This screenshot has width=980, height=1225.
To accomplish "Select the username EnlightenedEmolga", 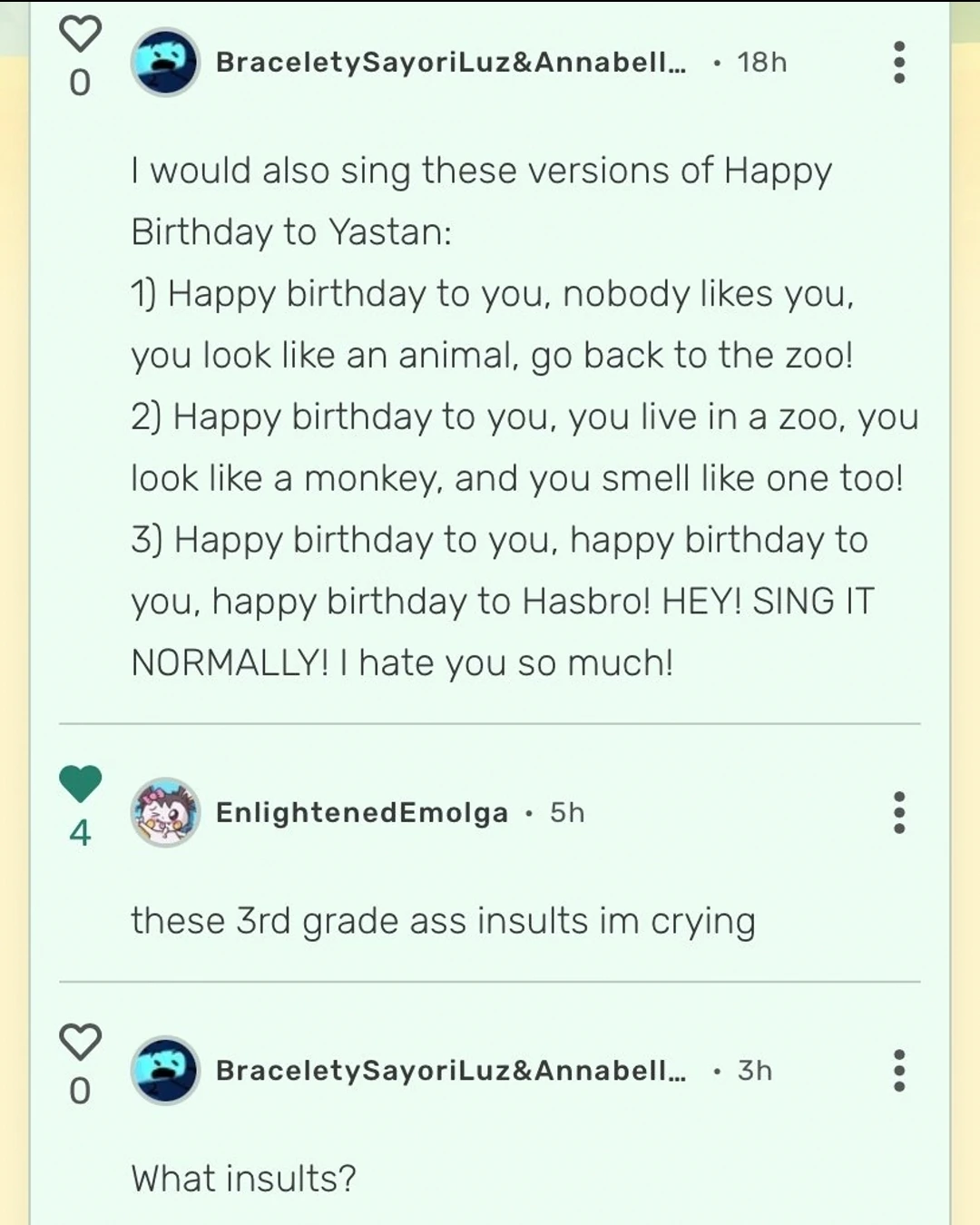I will pyautogui.click(x=361, y=812).
